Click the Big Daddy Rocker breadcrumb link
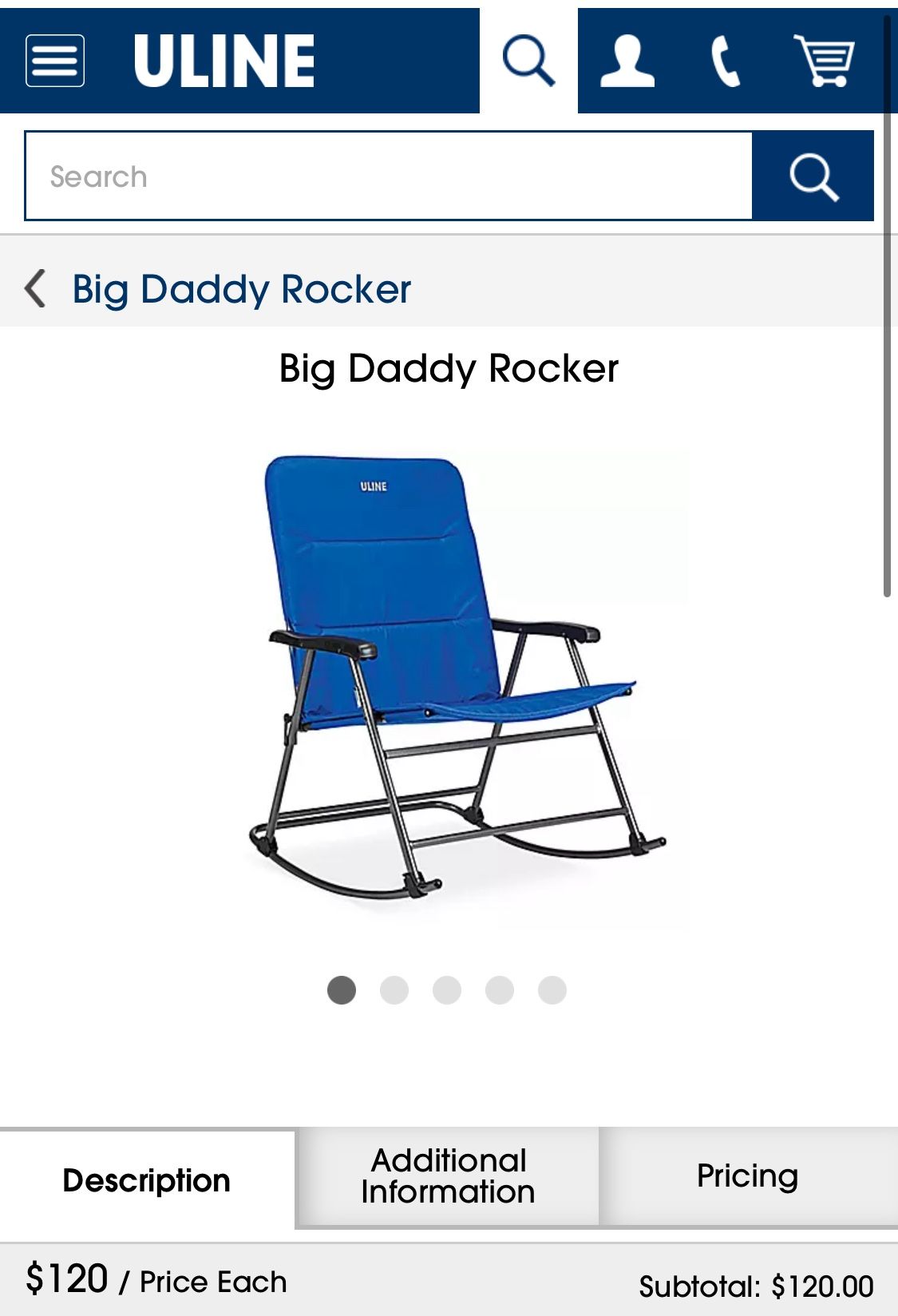 pyautogui.click(x=239, y=290)
